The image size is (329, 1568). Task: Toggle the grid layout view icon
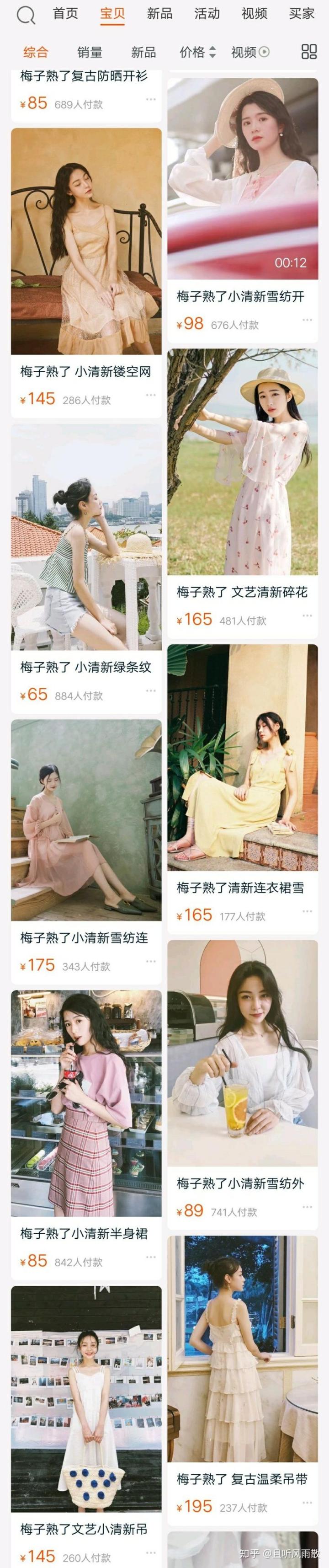[x=309, y=52]
